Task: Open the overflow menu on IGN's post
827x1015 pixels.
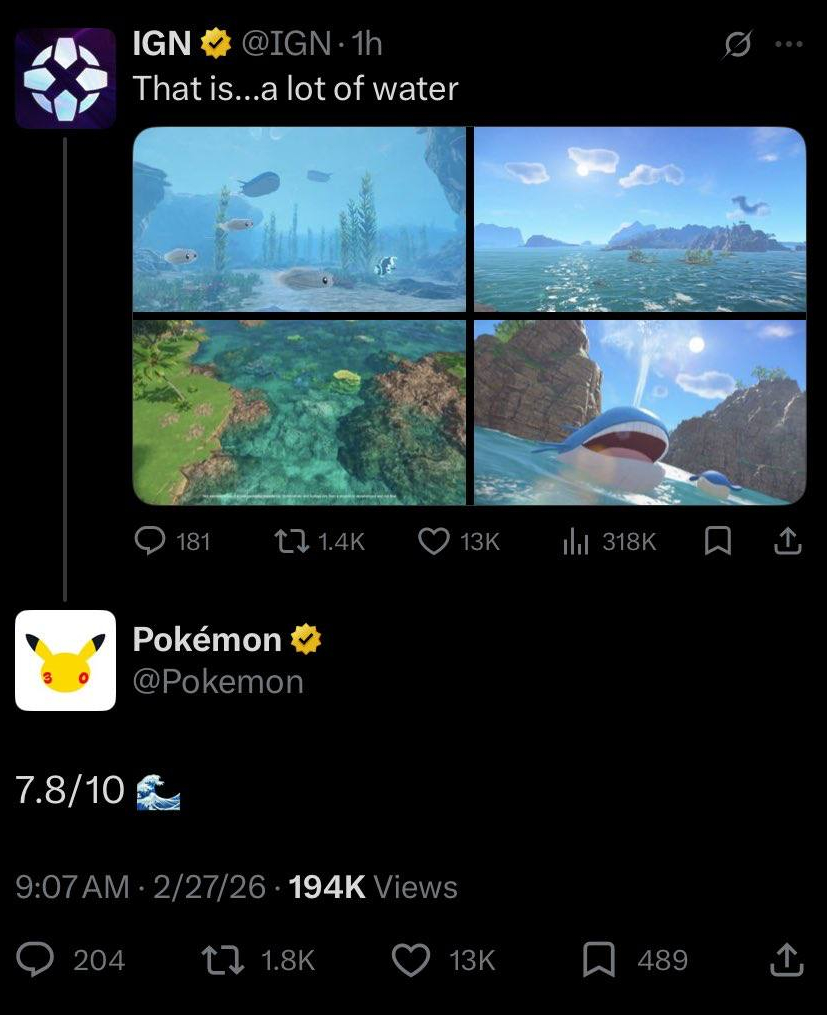Action: 789,44
